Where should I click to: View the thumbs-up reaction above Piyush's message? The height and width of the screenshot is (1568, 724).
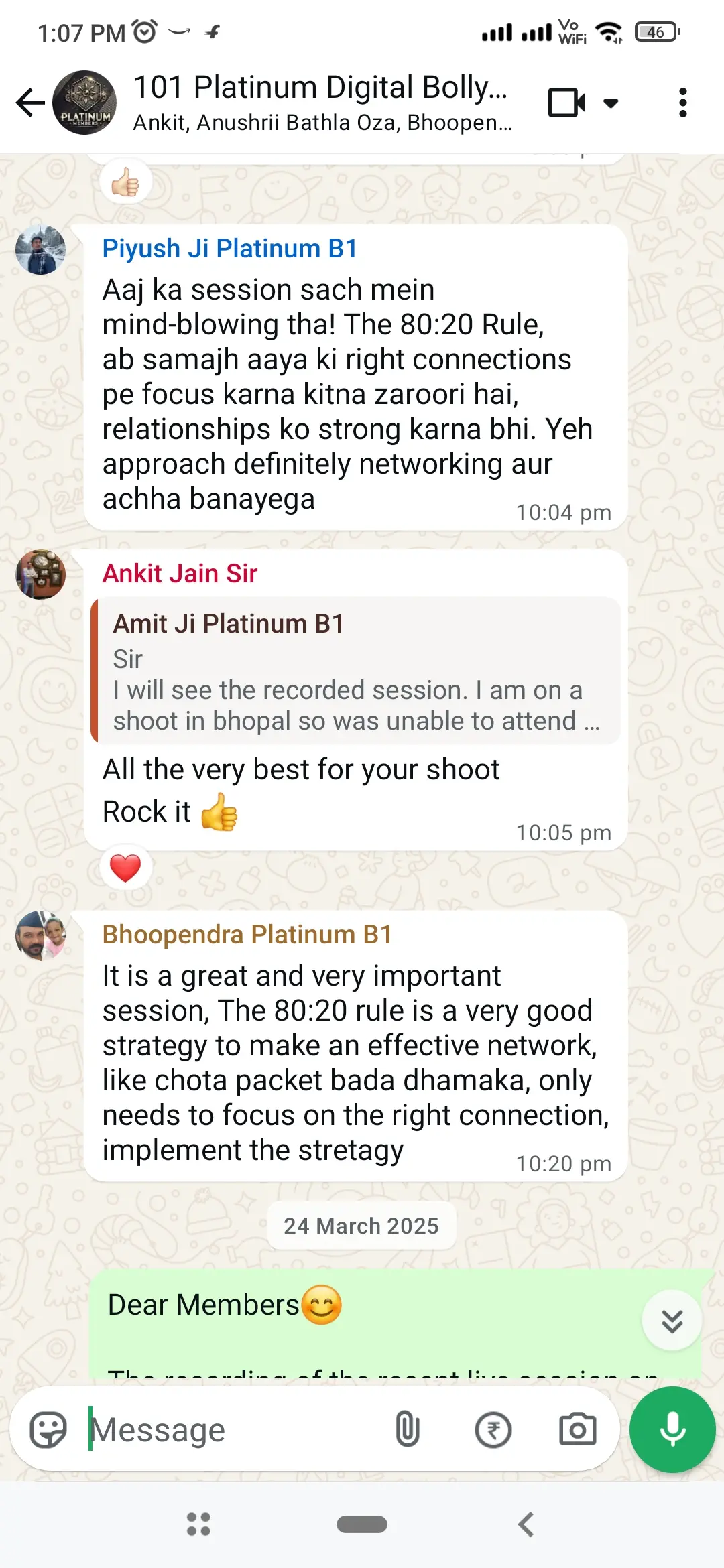coord(125,182)
